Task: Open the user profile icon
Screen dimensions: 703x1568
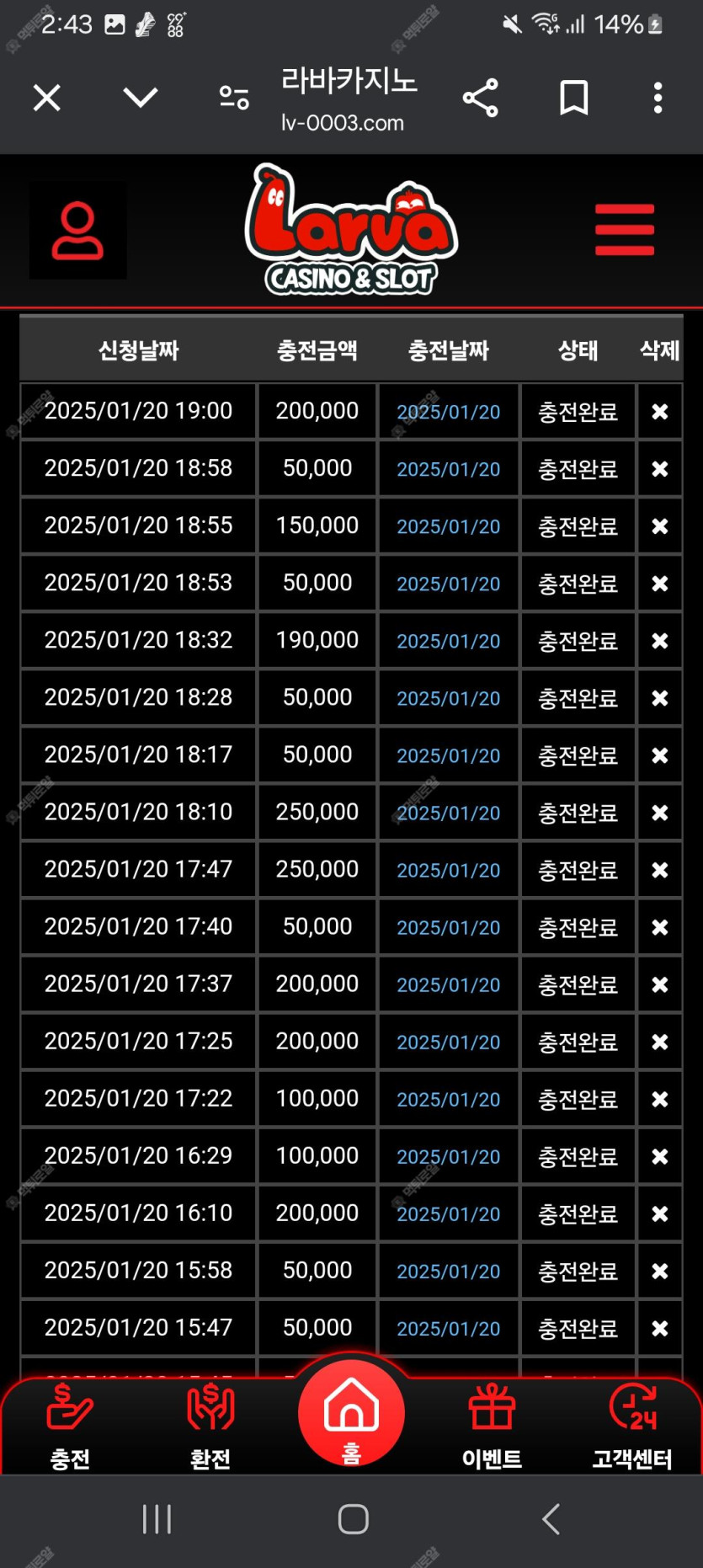Action: tap(77, 230)
